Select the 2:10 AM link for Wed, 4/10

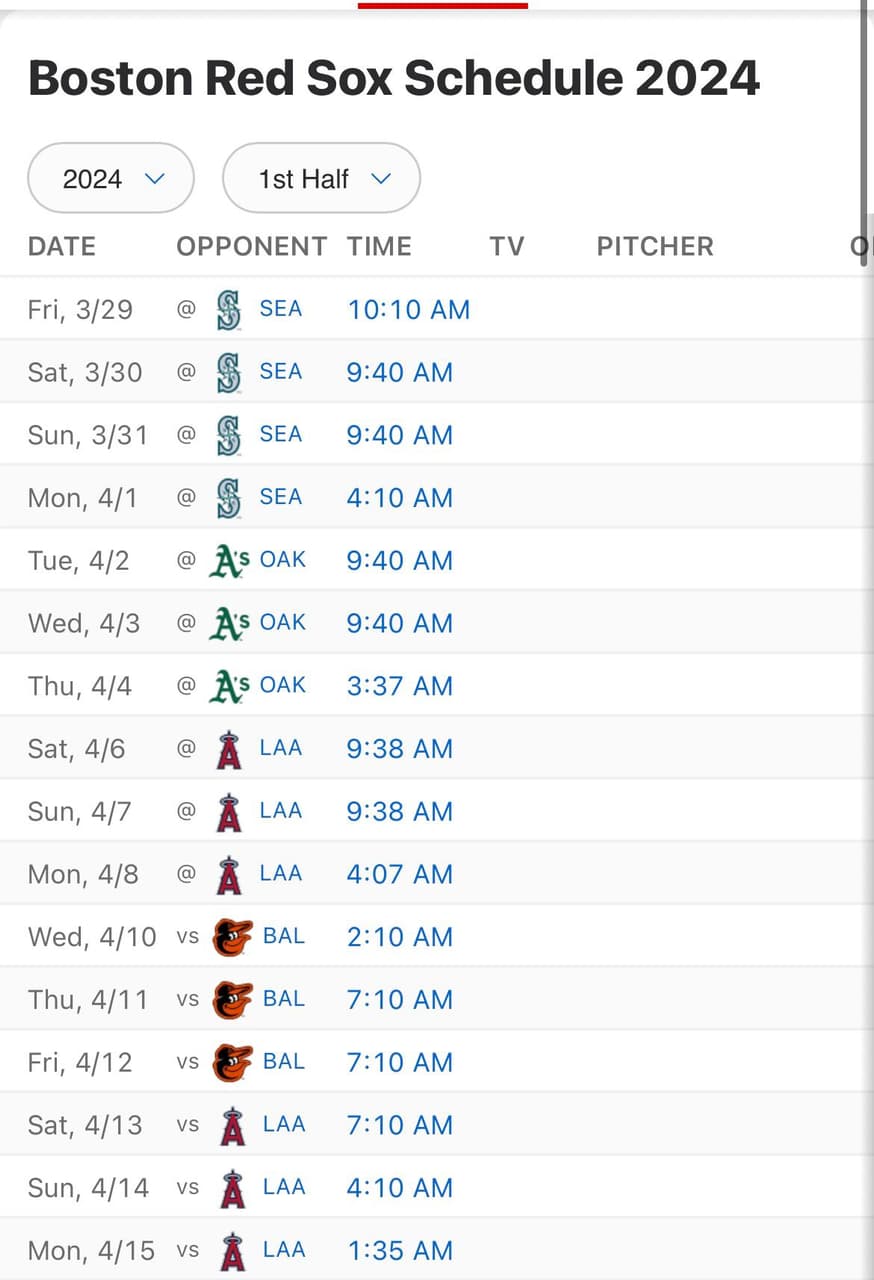click(399, 937)
